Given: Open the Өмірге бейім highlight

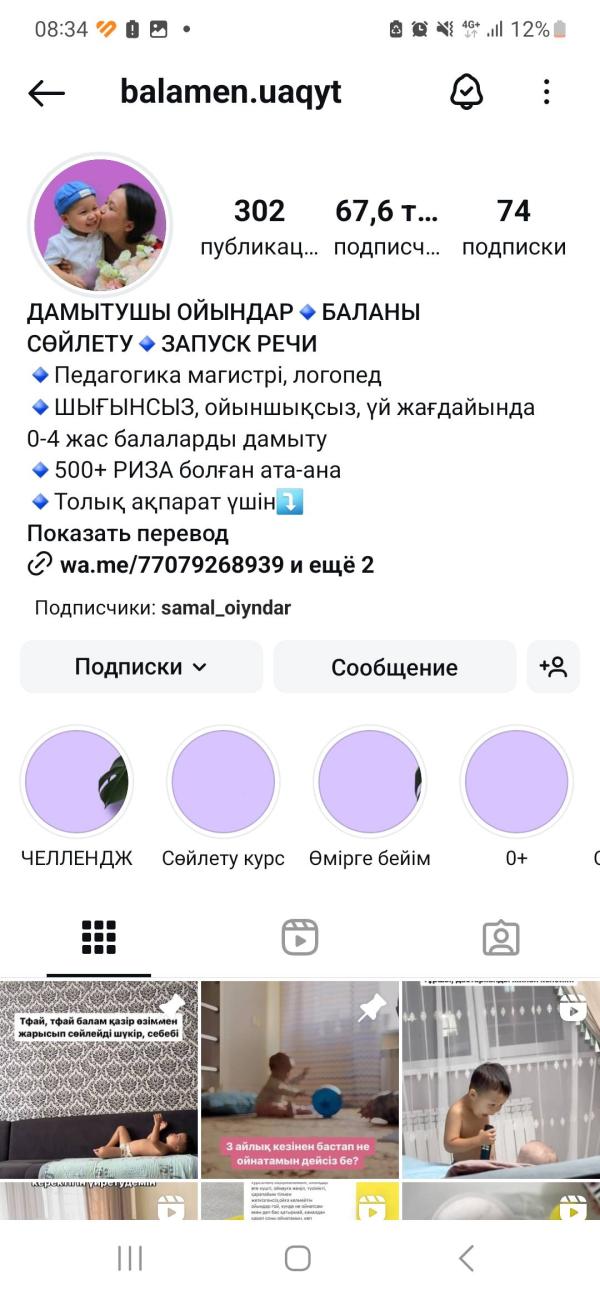Looking at the screenshot, I should click(x=370, y=782).
